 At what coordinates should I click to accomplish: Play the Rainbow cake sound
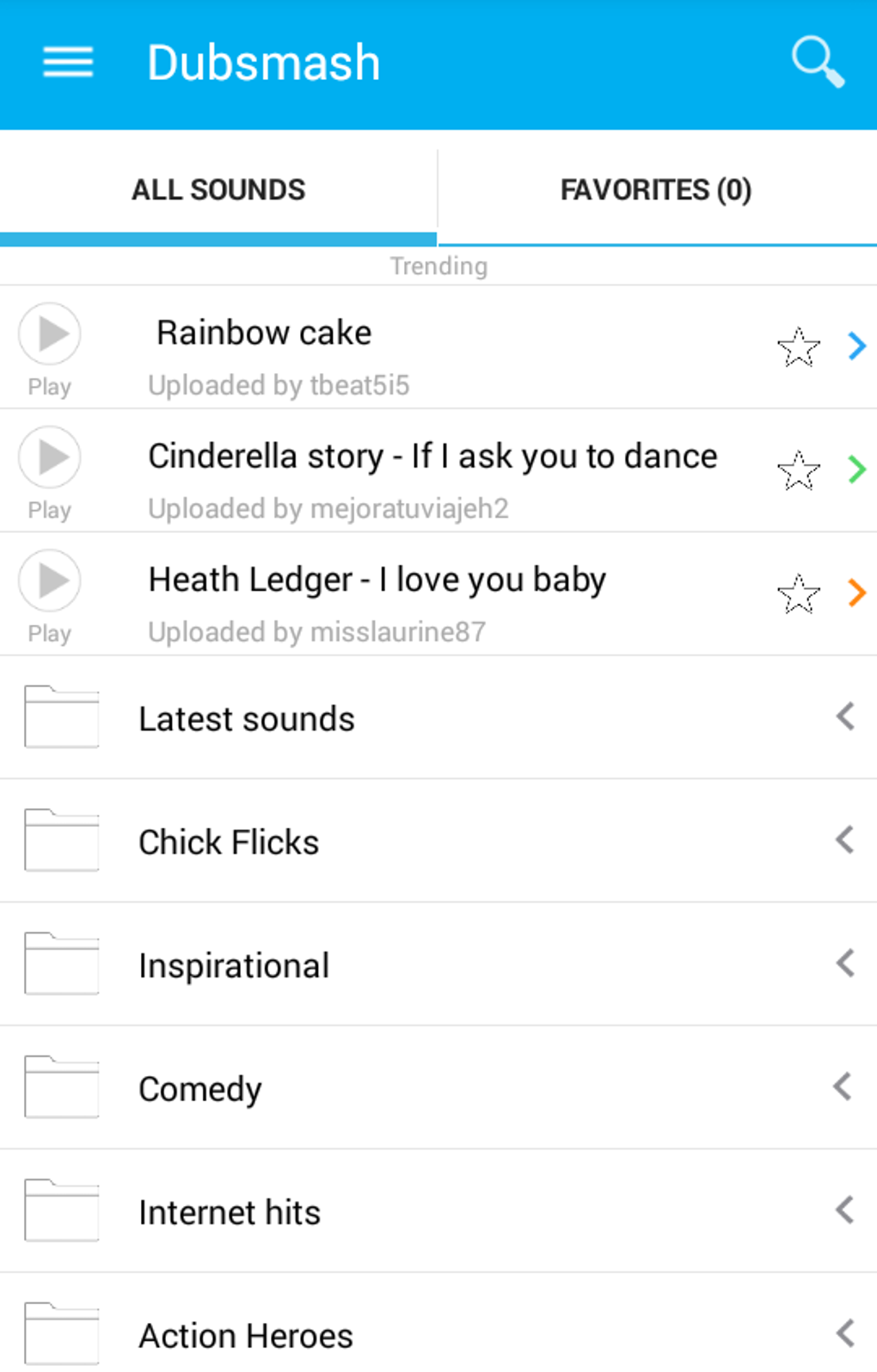[50, 334]
